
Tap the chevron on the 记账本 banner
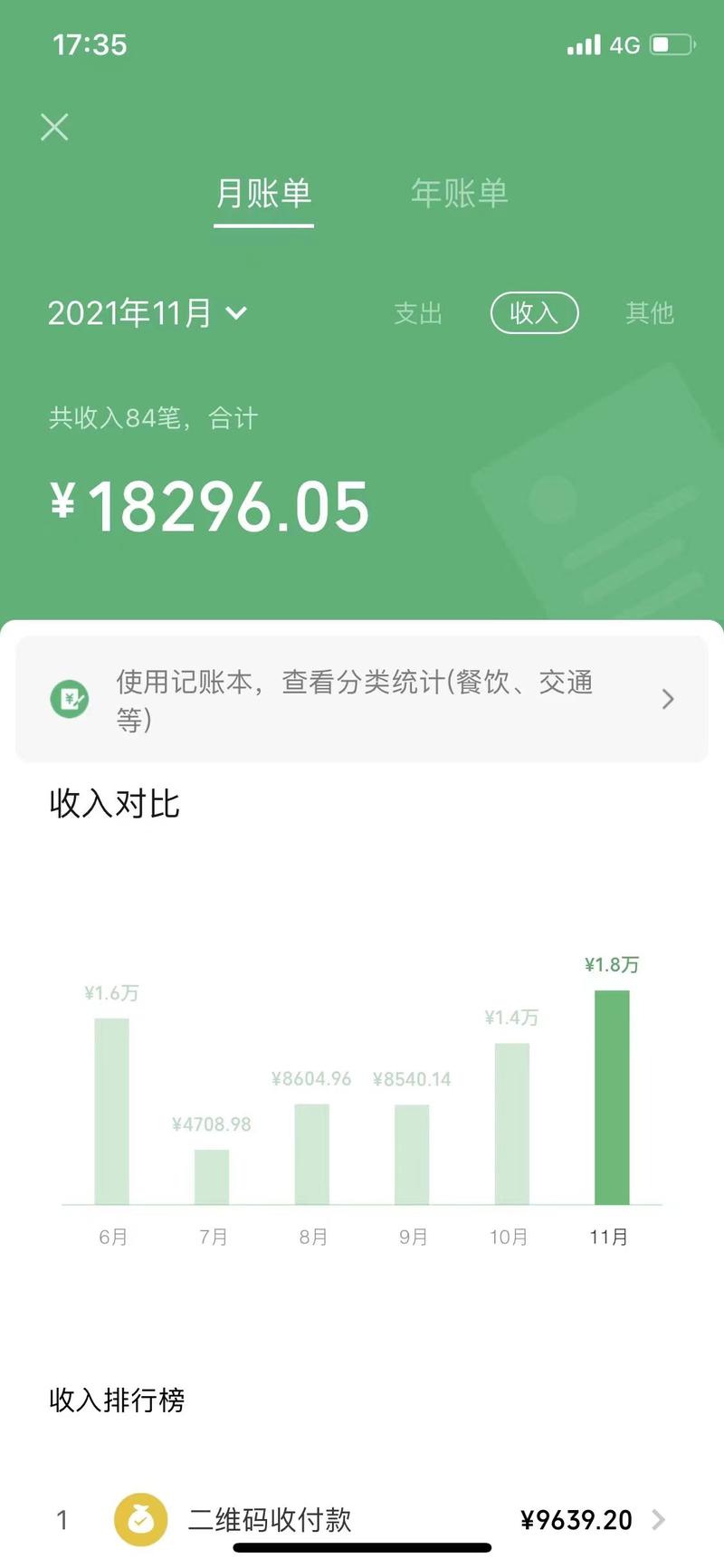coord(668,699)
